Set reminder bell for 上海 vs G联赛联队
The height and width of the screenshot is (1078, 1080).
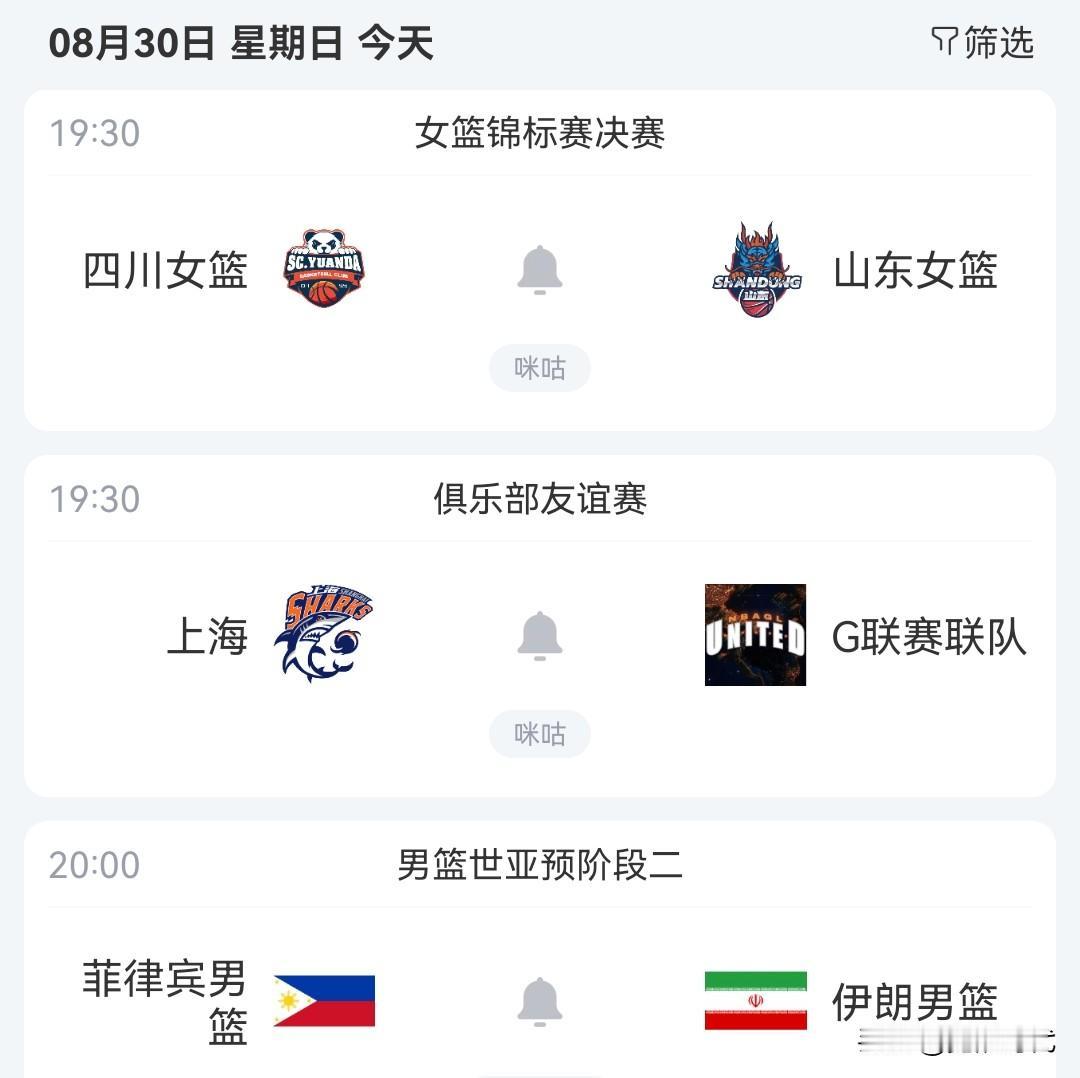click(539, 636)
